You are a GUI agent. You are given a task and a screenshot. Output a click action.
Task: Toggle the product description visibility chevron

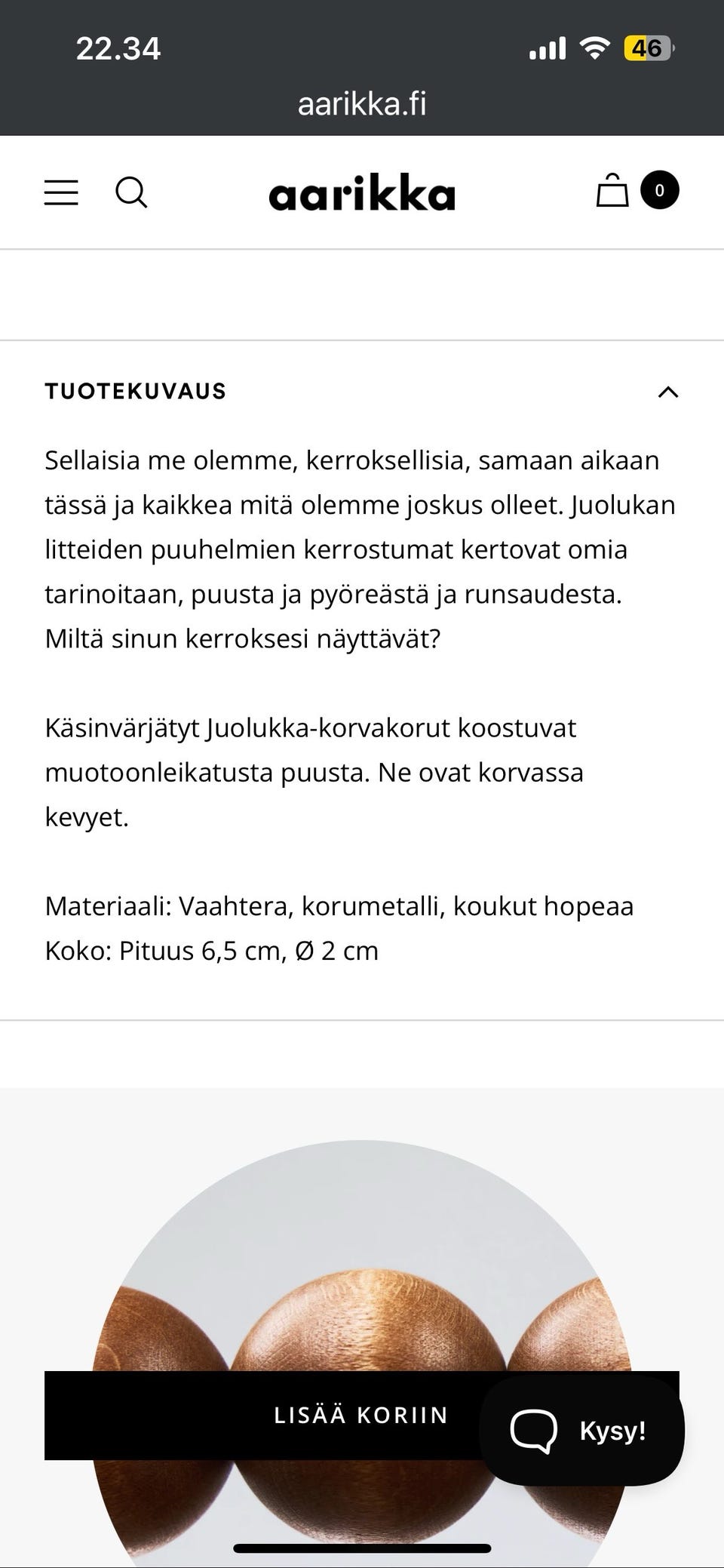pos(668,391)
